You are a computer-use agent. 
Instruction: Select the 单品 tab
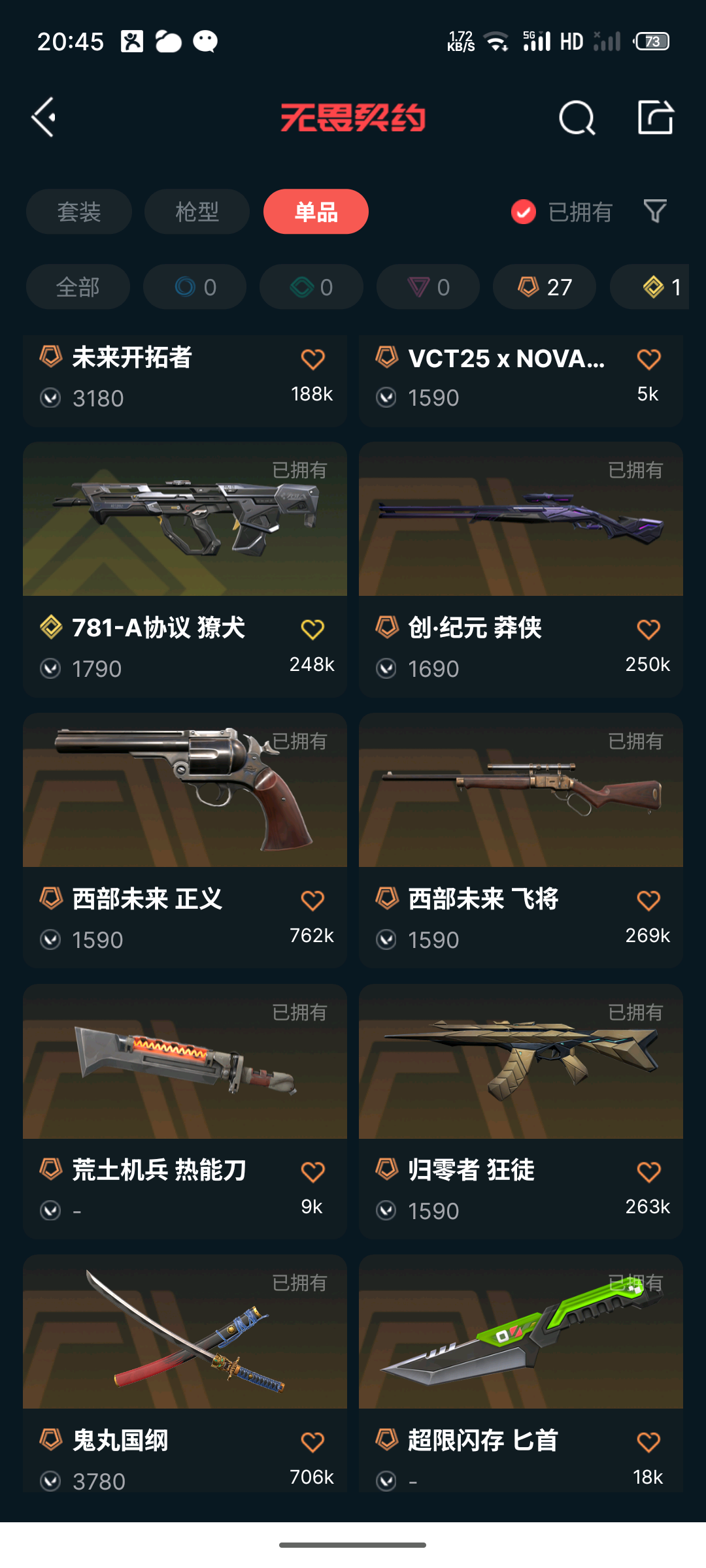coord(316,212)
